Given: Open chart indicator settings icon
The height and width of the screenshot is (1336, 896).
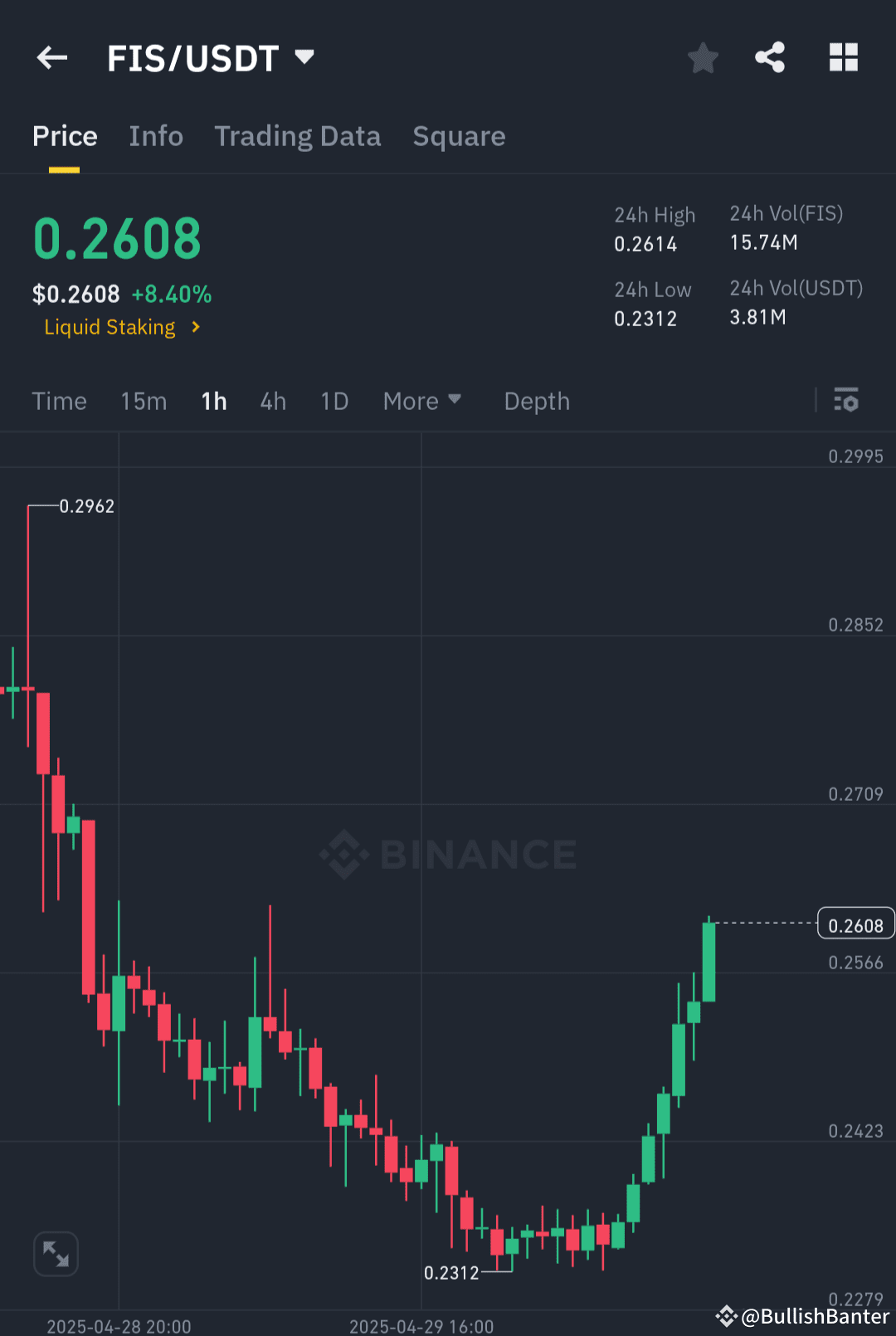Looking at the screenshot, I should (x=847, y=401).
